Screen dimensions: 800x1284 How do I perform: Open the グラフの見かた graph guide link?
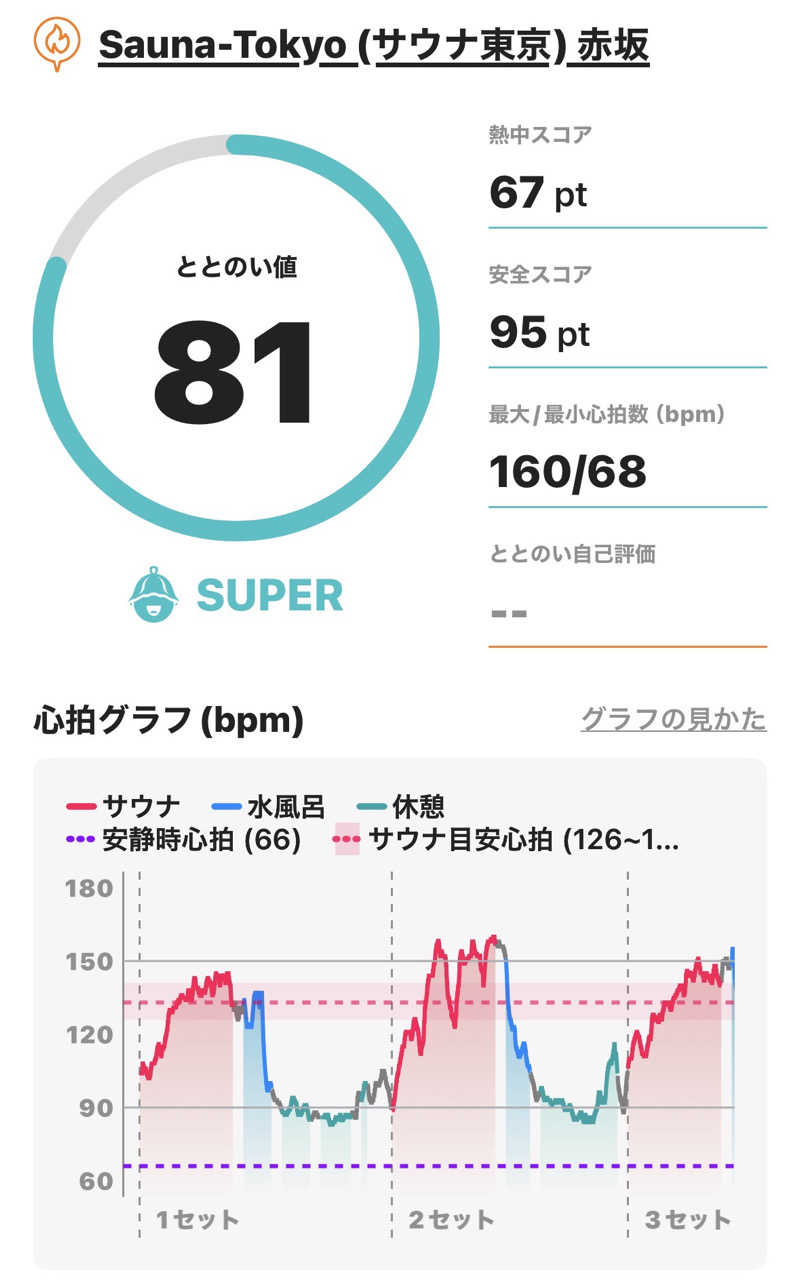(673, 718)
